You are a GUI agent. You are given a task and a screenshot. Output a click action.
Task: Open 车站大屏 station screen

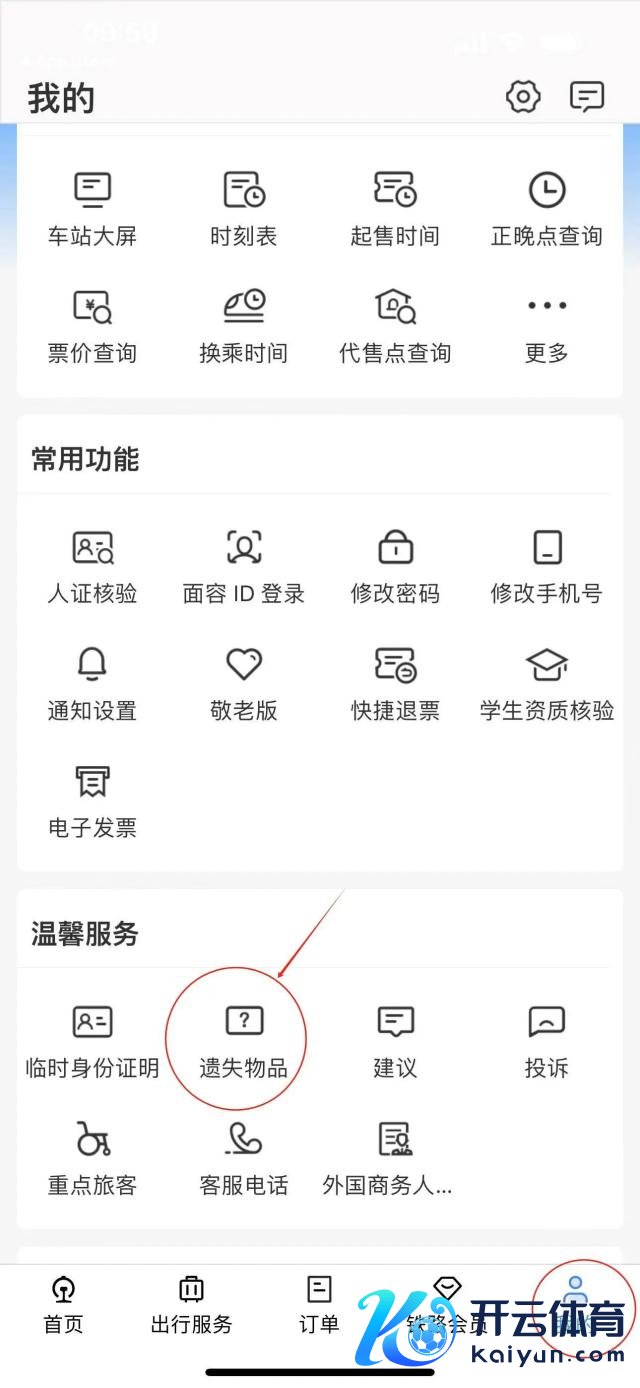[92, 208]
